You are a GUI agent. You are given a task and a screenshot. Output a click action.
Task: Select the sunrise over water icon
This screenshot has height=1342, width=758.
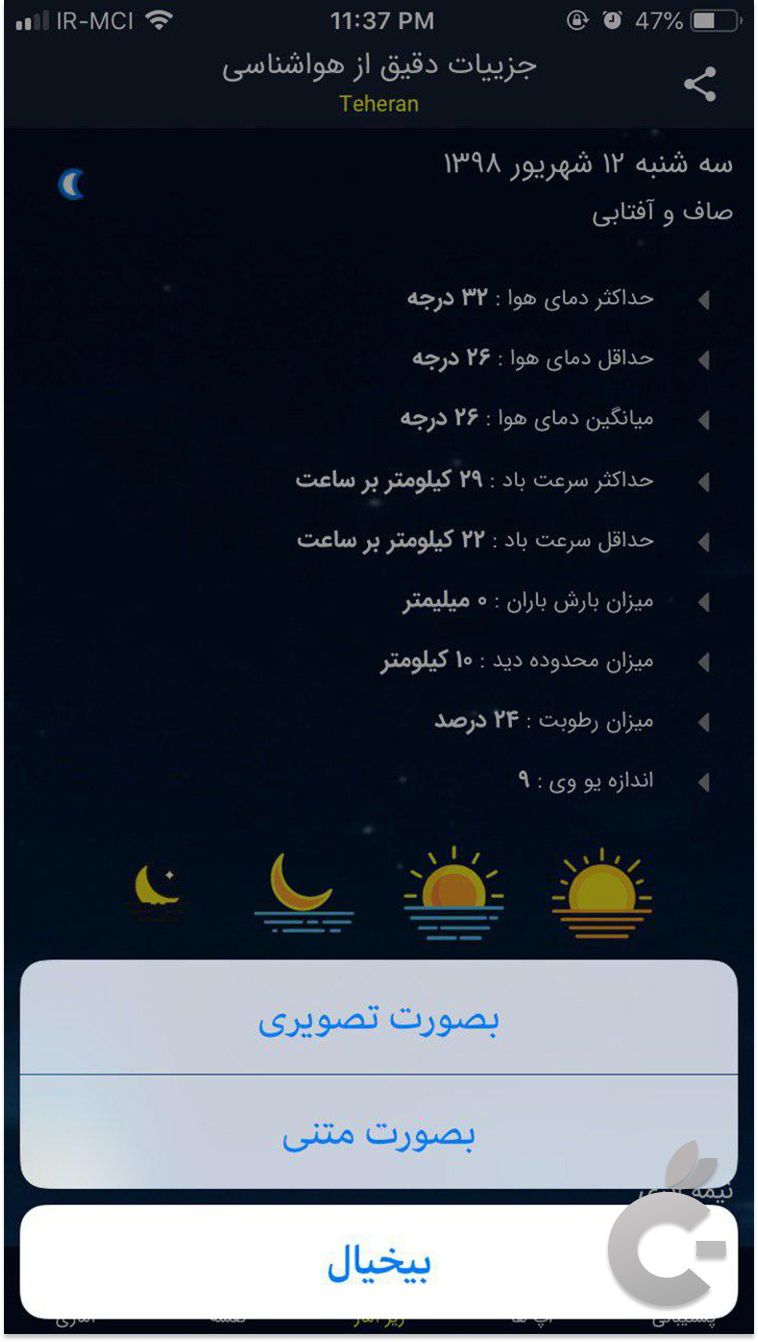pos(453,890)
